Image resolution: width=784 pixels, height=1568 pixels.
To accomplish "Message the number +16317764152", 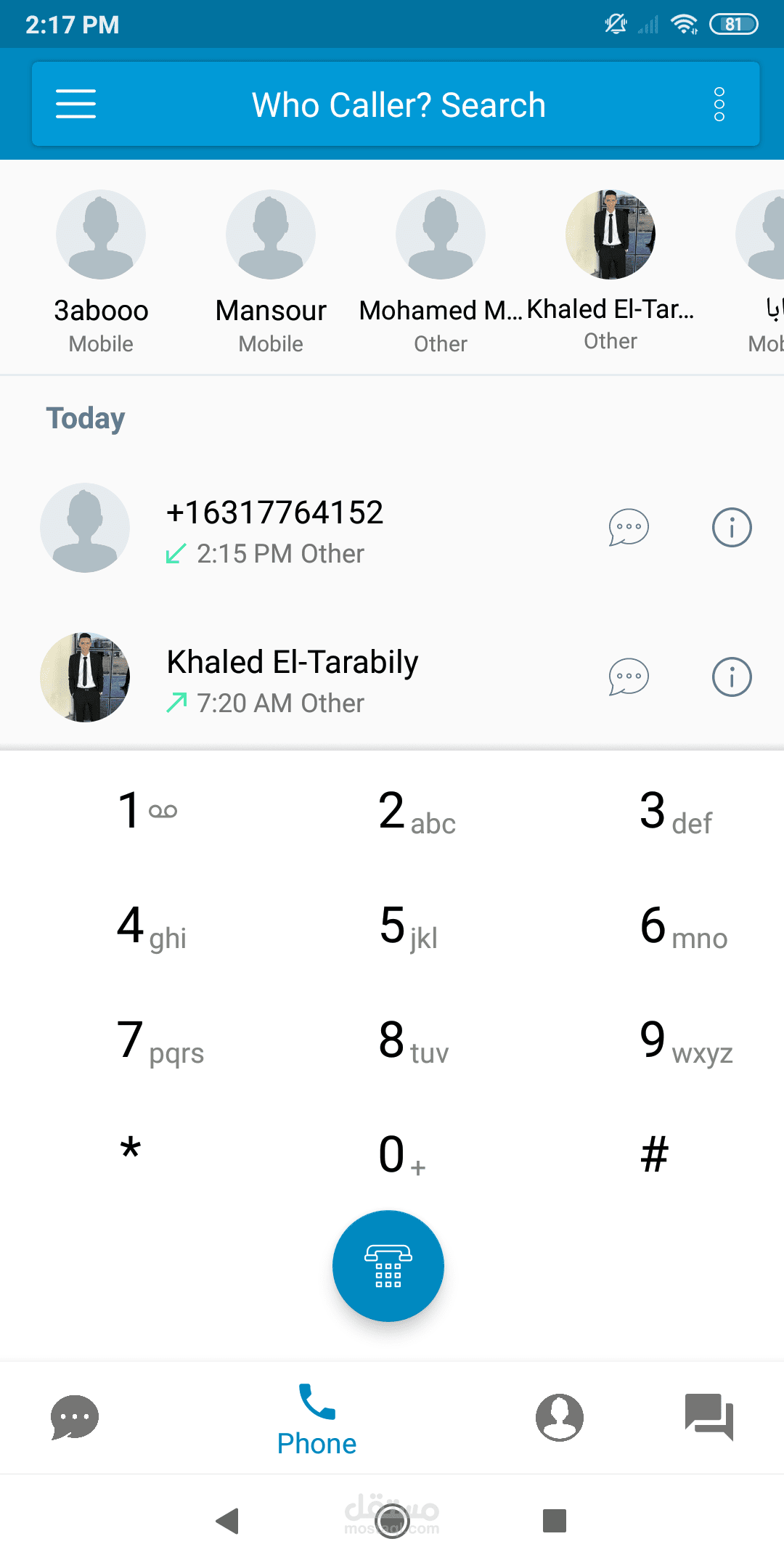I will click(628, 528).
